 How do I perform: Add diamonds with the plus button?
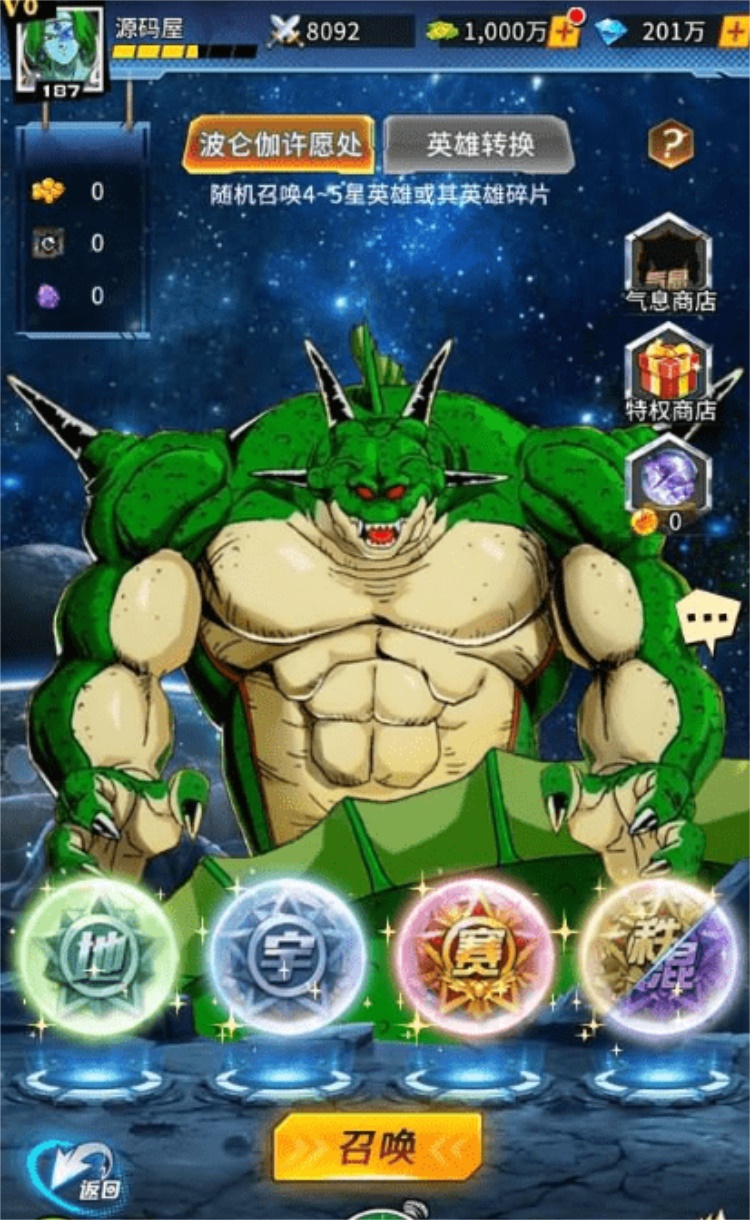click(732, 32)
